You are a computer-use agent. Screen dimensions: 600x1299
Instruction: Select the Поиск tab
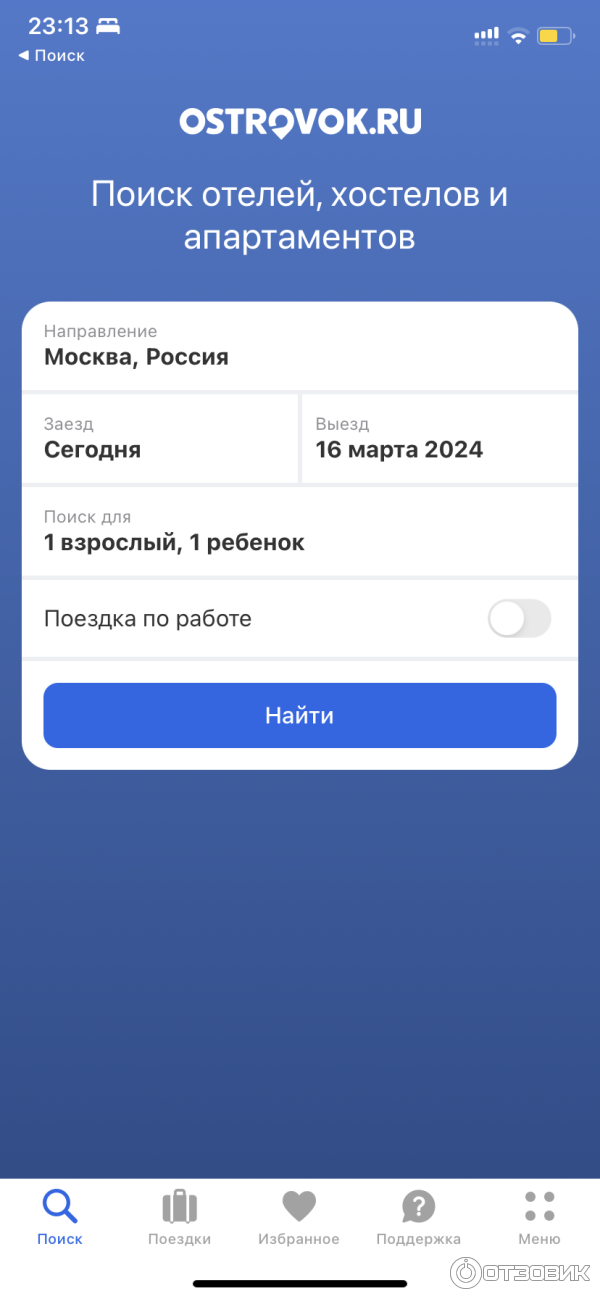tap(60, 1217)
